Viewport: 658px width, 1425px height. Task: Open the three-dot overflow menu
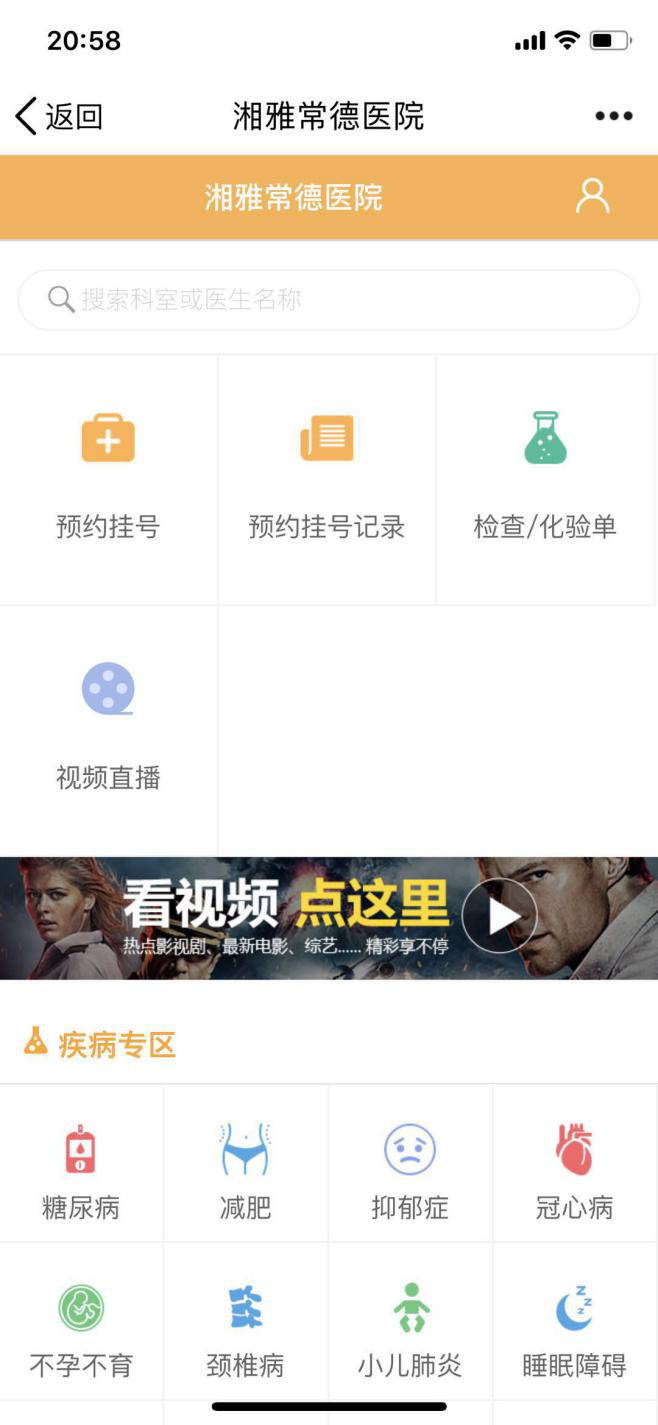click(x=613, y=116)
